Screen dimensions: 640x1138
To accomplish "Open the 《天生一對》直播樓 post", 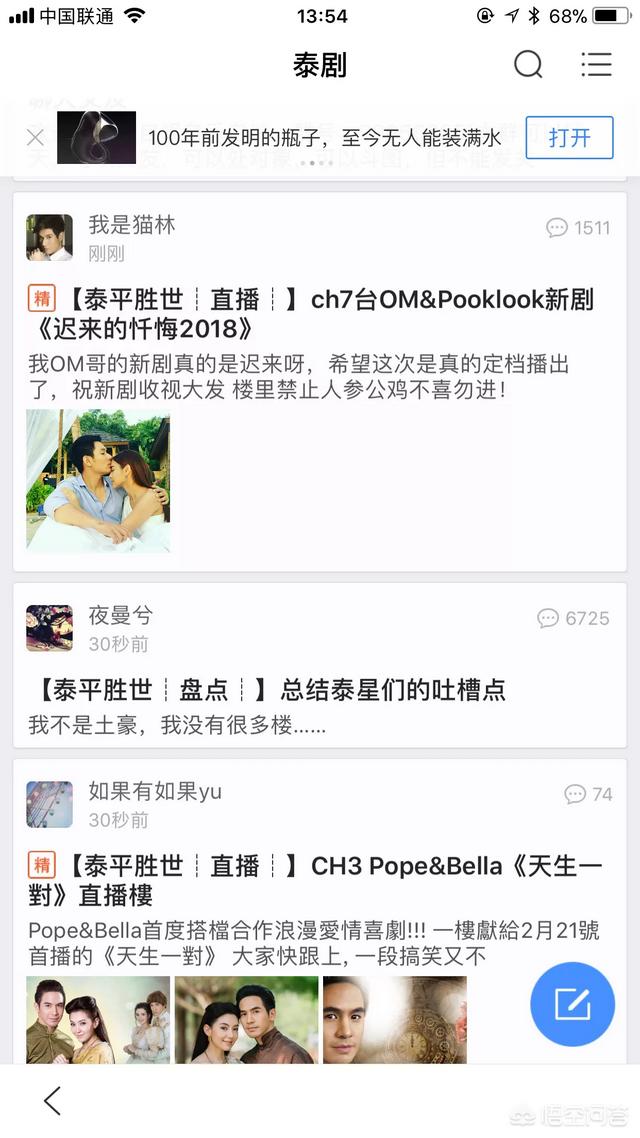I will coord(315,880).
